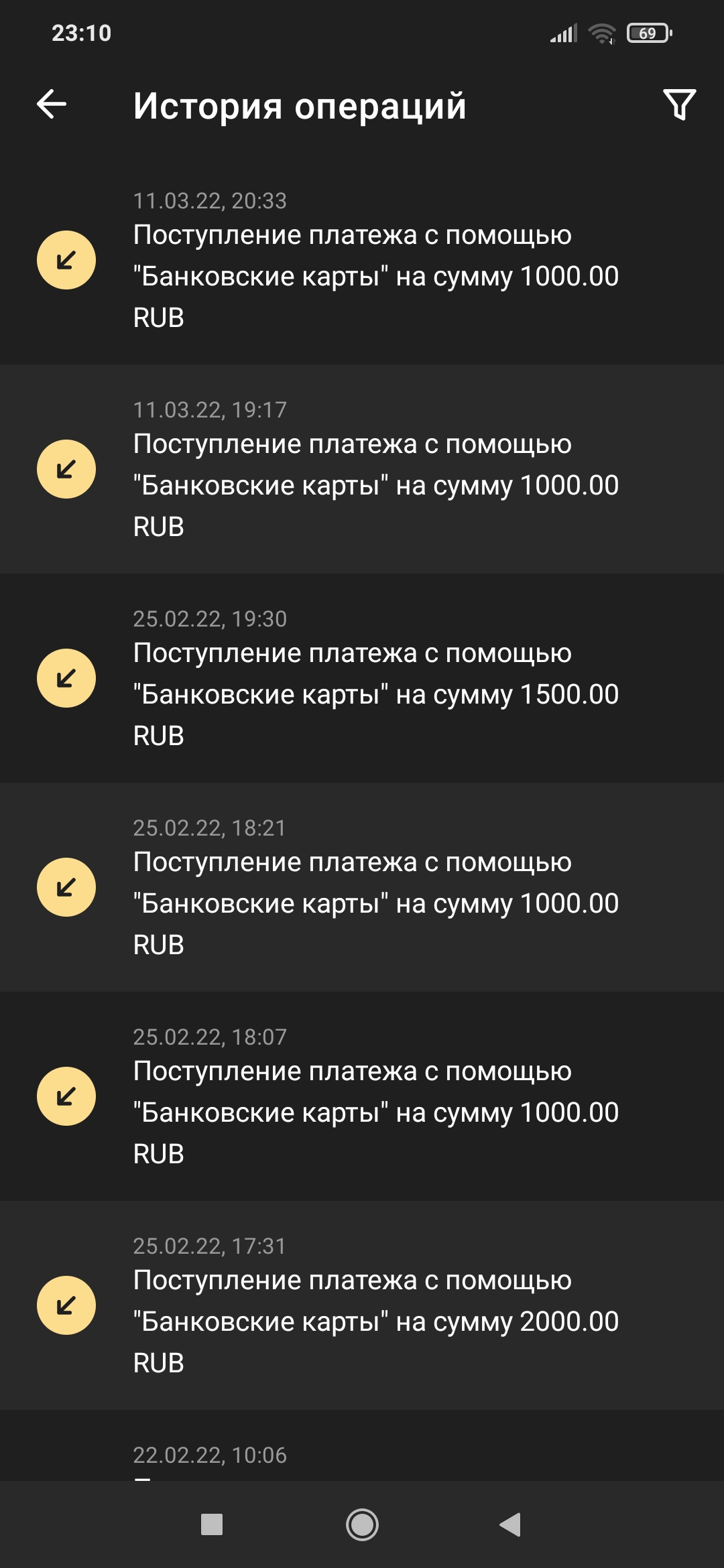Open the operation dated 25.02.22, 18:07

pyautogui.click(x=362, y=1098)
